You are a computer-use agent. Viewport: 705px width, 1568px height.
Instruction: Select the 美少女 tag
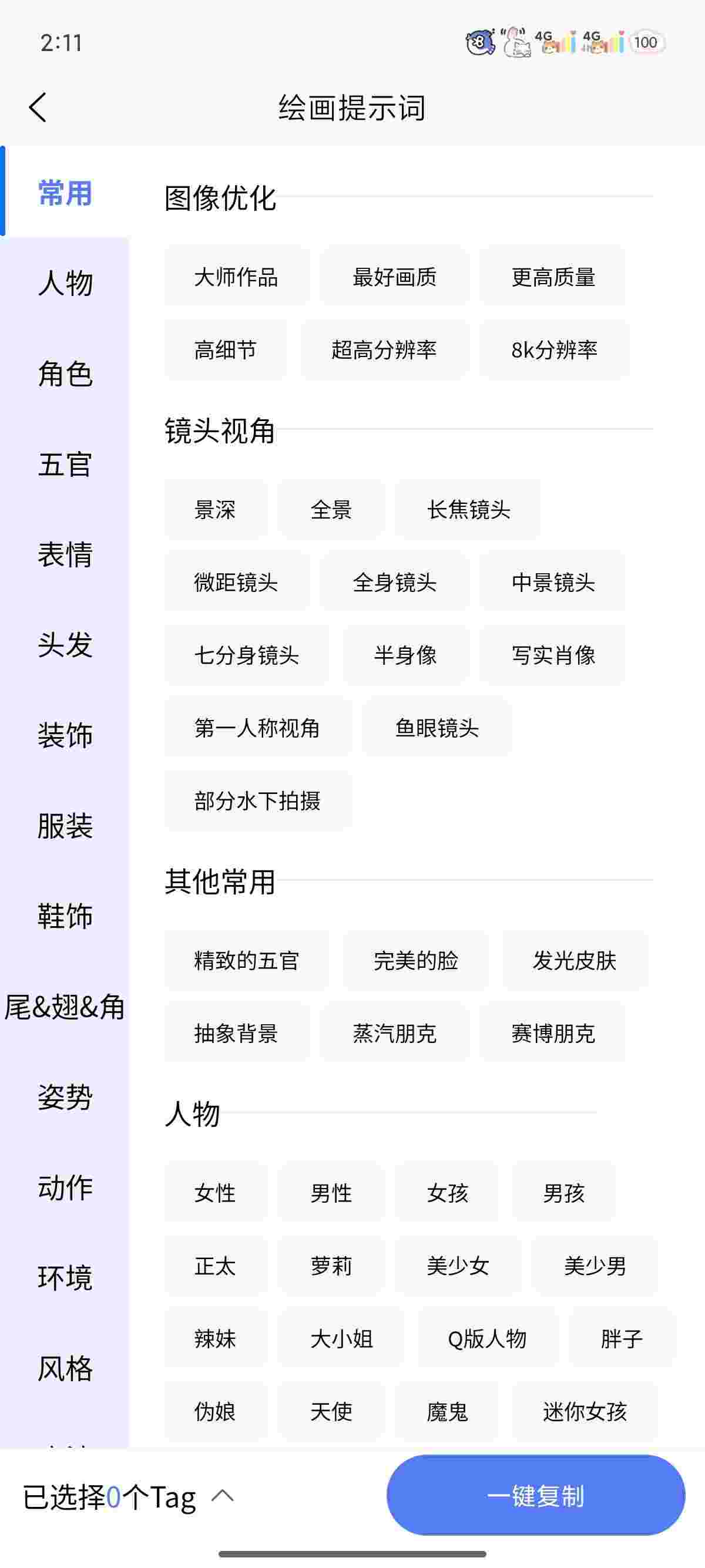(458, 1266)
